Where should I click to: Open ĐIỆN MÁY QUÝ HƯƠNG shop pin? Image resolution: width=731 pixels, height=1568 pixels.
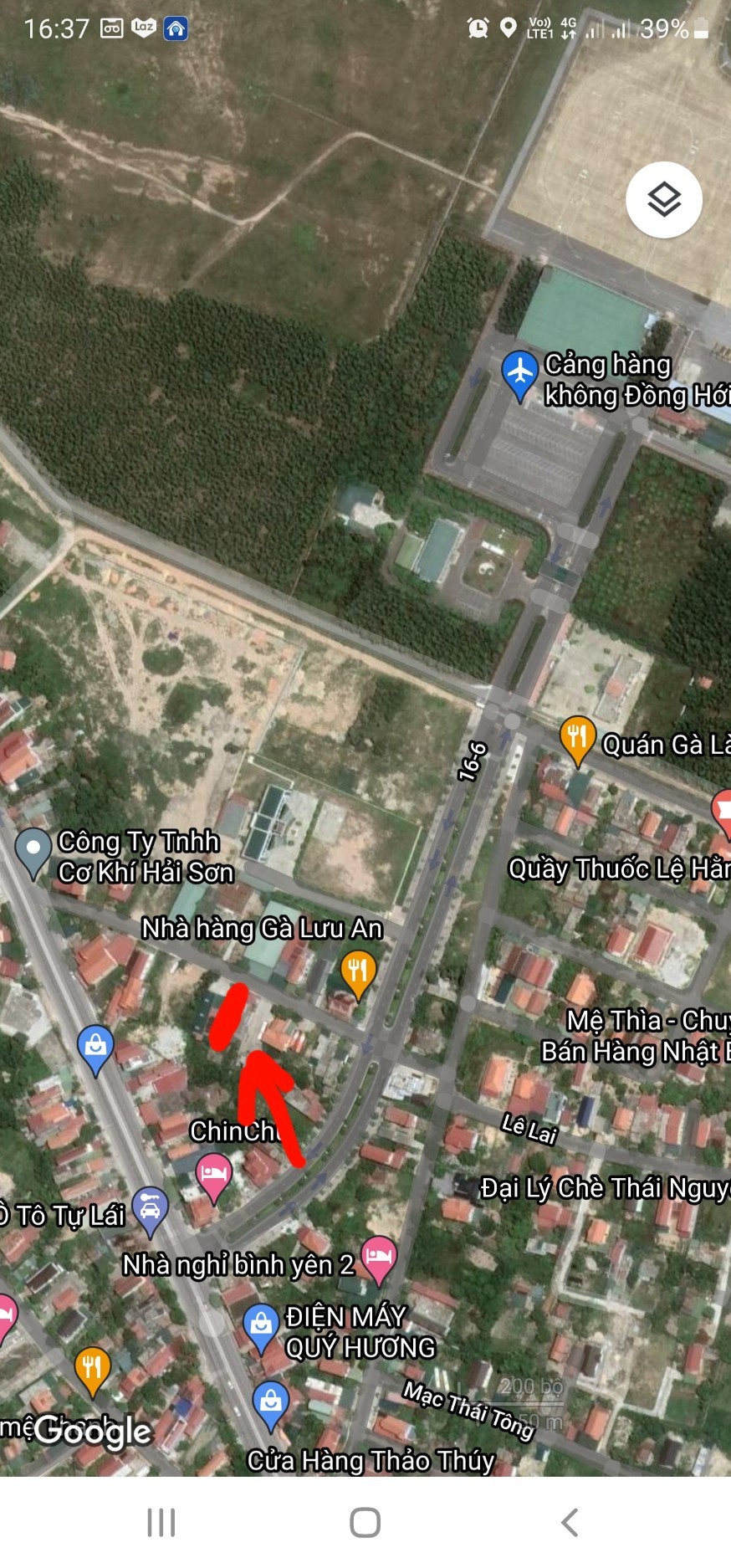(261, 1326)
